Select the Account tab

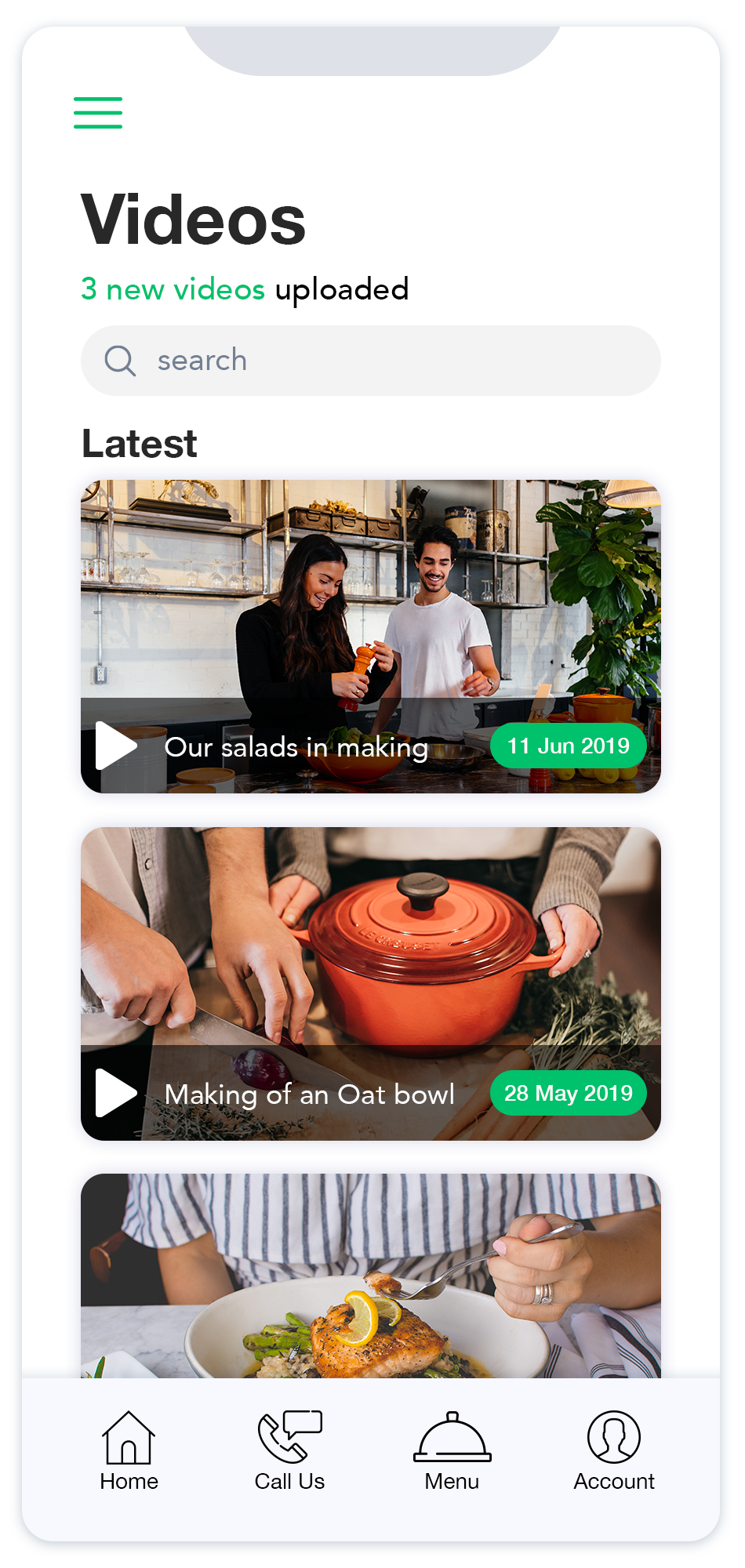[x=613, y=1450]
